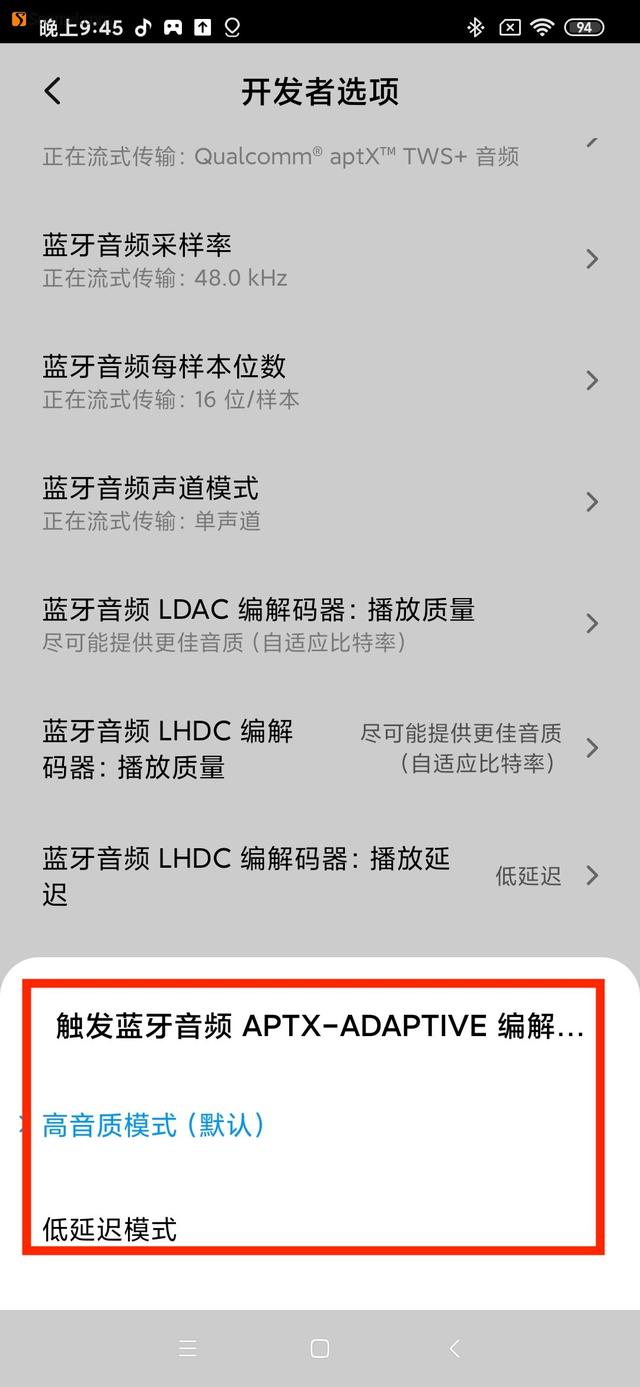
Task: Open 蓝牙音频声道模式 setting
Action: [x=320, y=502]
